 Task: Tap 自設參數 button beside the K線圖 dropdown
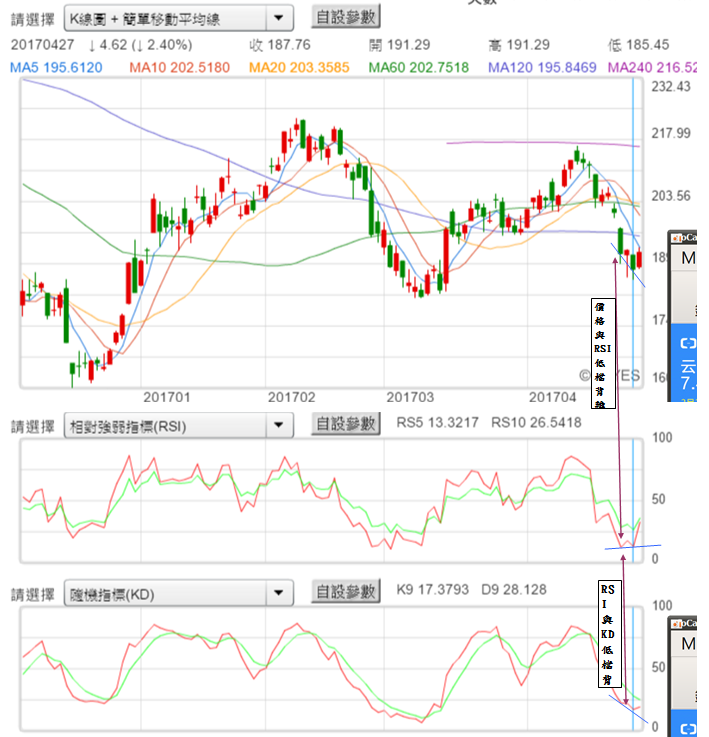pos(345,17)
